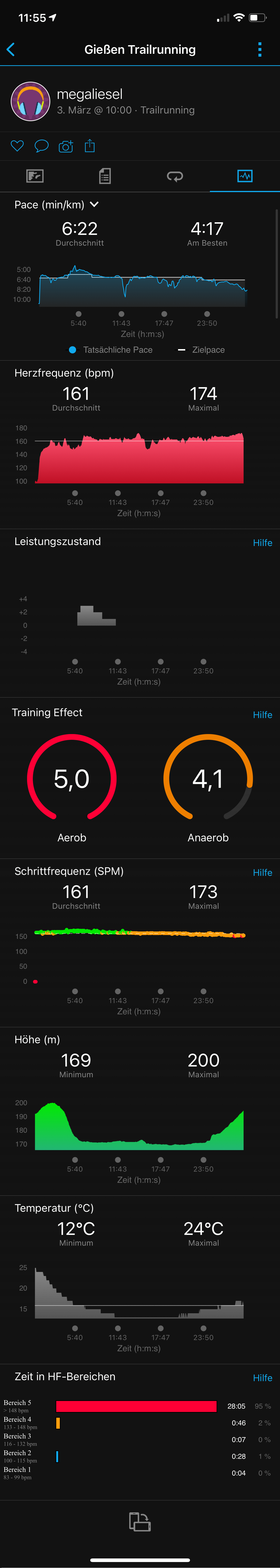Open Hilfe for Zeit in HF-Bereichen
Viewport: 280px width, 1568px height.
pos(262,1378)
